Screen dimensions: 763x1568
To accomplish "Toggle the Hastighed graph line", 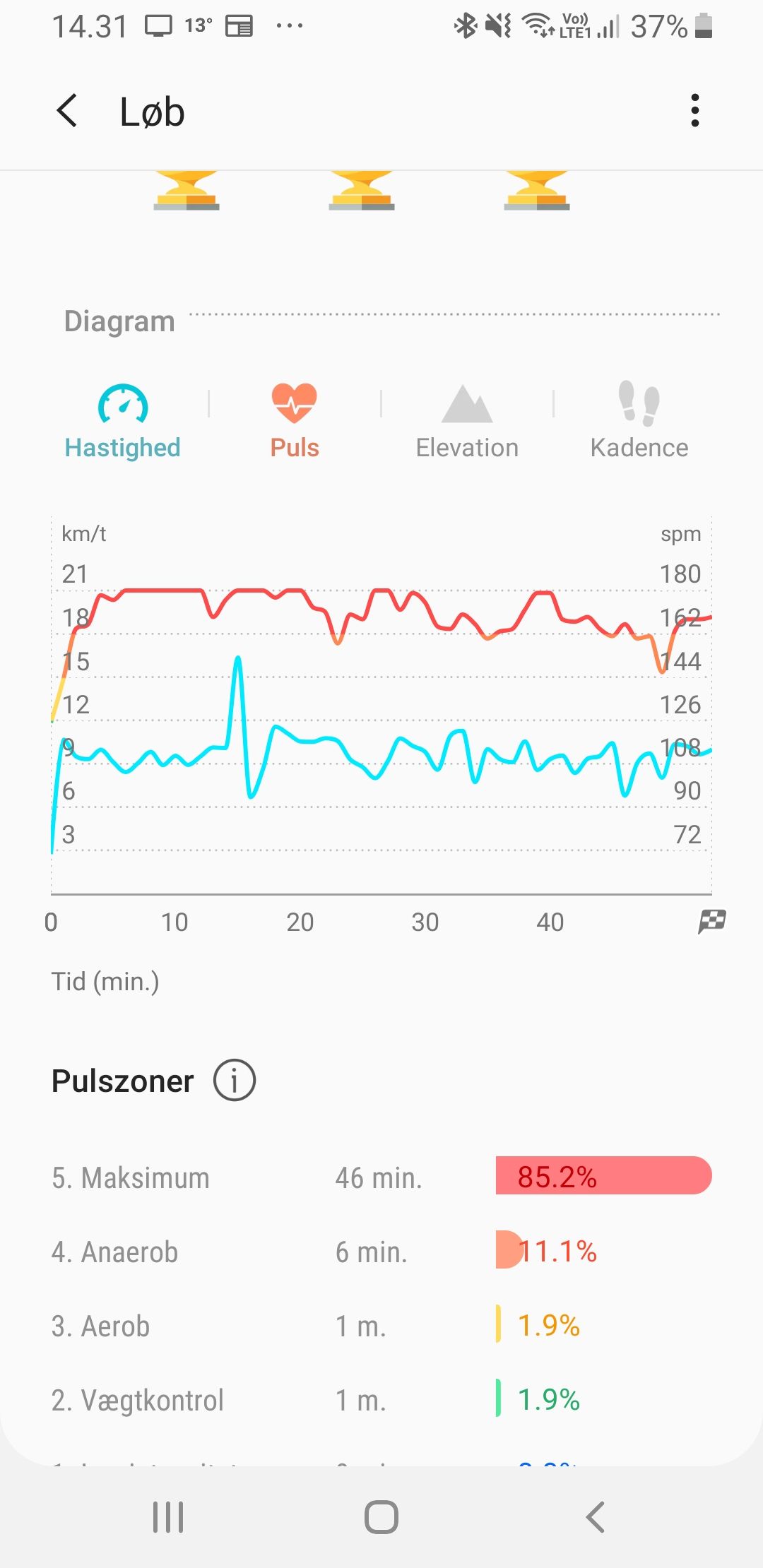I will tap(122, 422).
